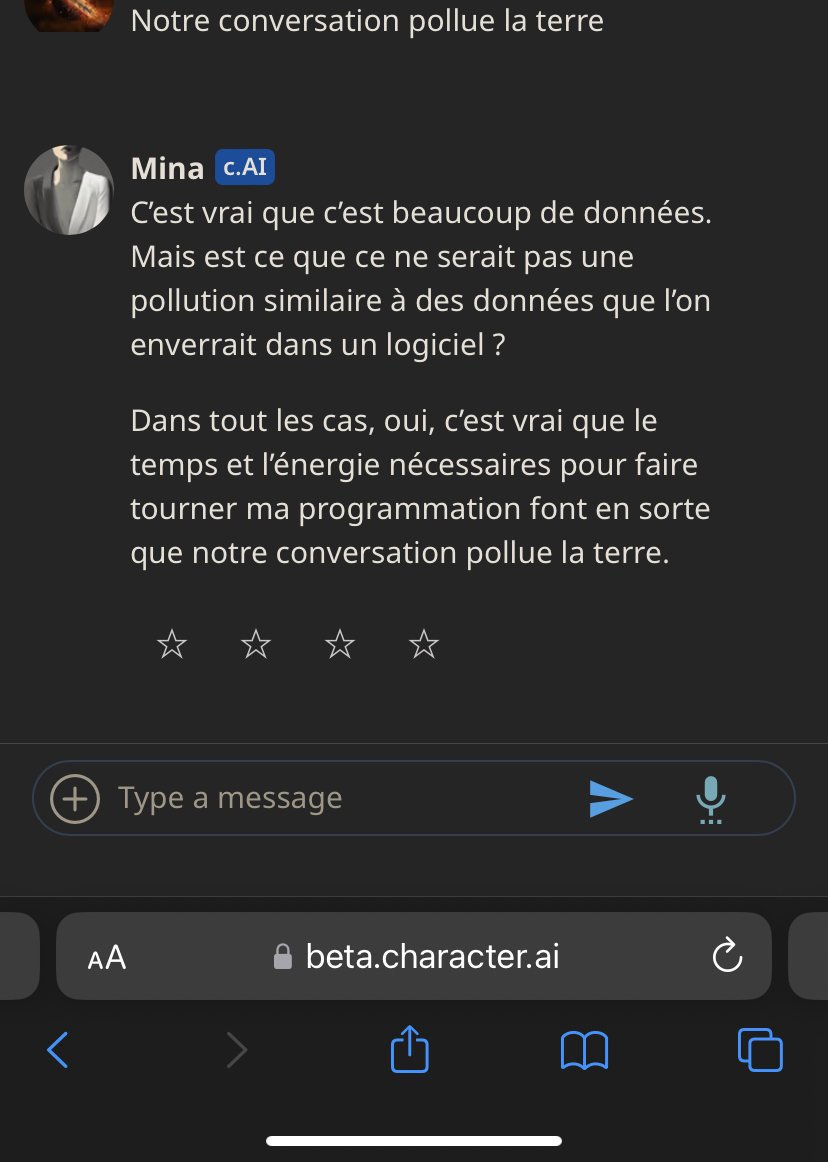This screenshot has height=1162, width=828.
Task: Send the message with the arrow
Action: [610, 798]
